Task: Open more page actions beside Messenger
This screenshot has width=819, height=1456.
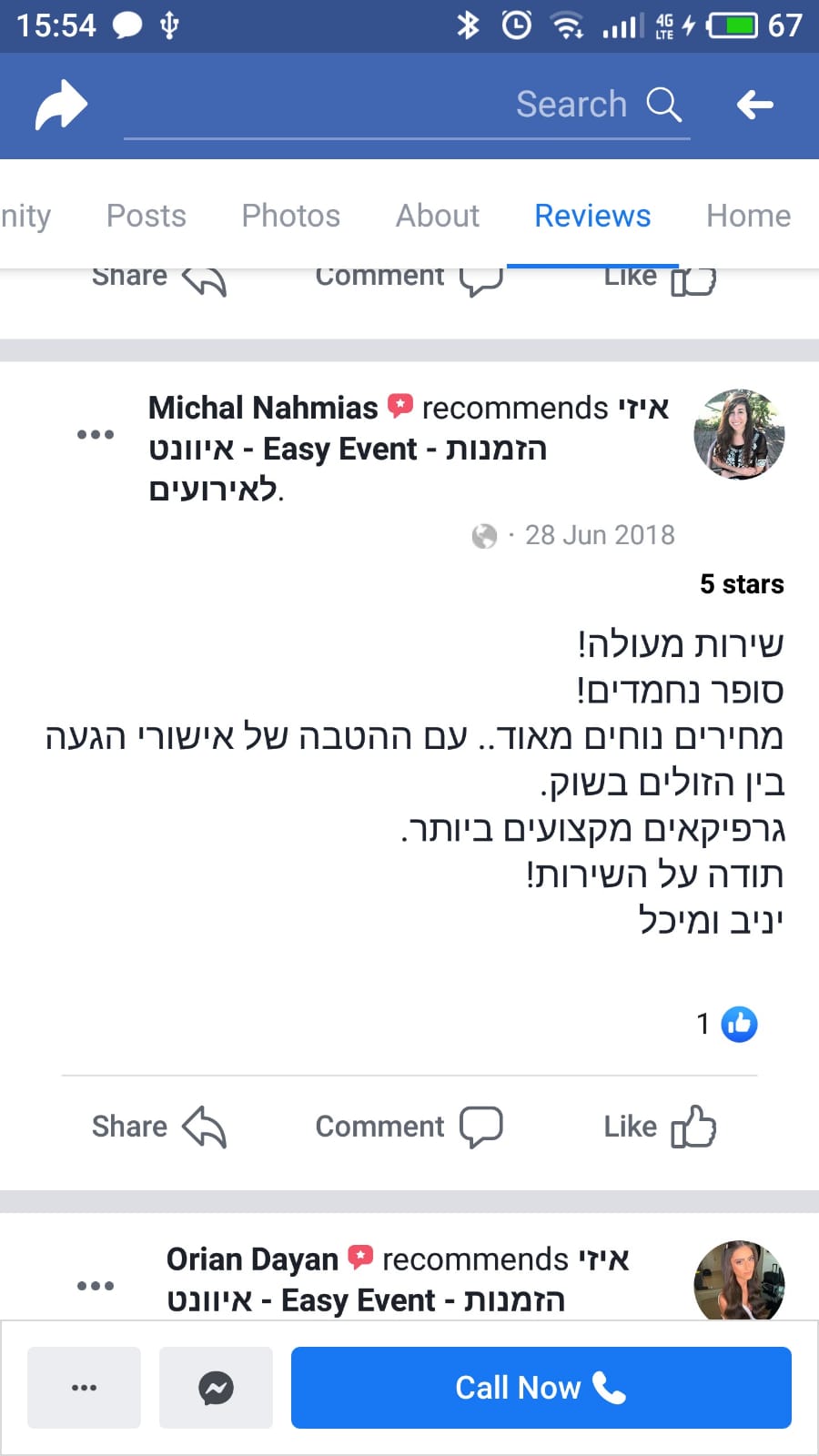Action: (x=84, y=1388)
